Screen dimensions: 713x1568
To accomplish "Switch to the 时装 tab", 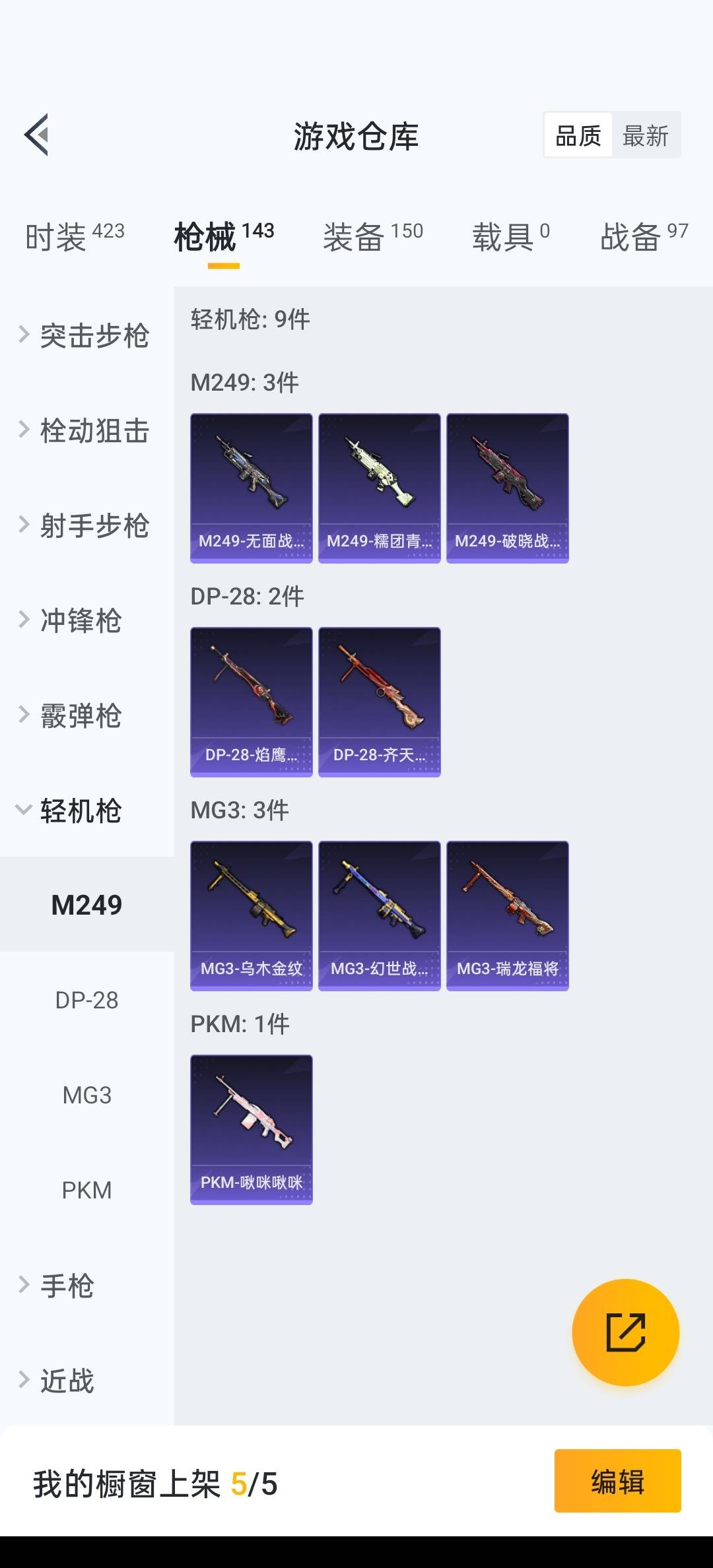I will 75,236.
